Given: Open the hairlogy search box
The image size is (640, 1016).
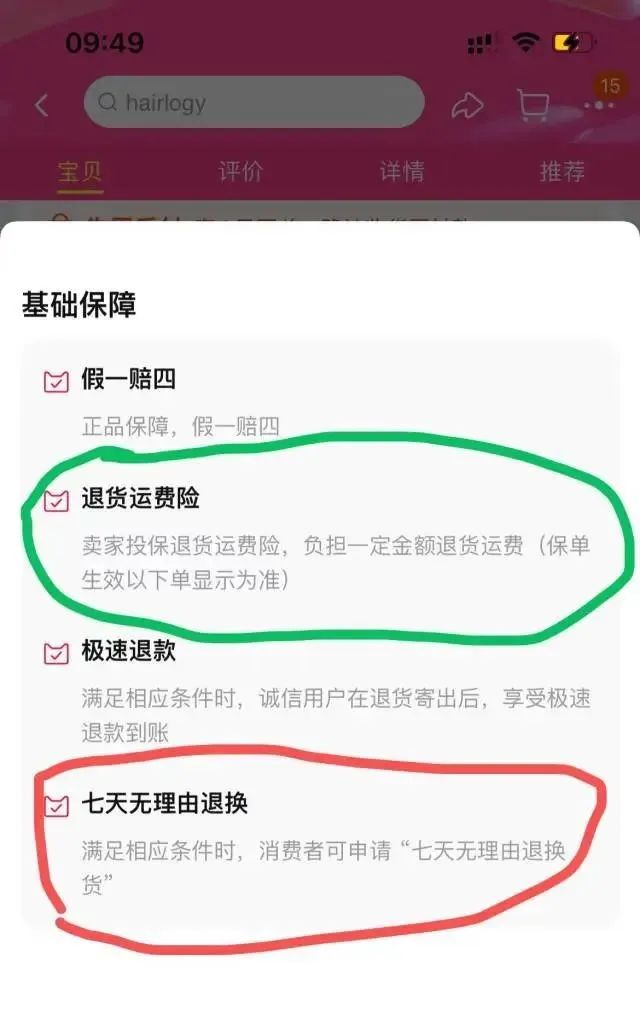Looking at the screenshot, I should click(x=254, y=102).
